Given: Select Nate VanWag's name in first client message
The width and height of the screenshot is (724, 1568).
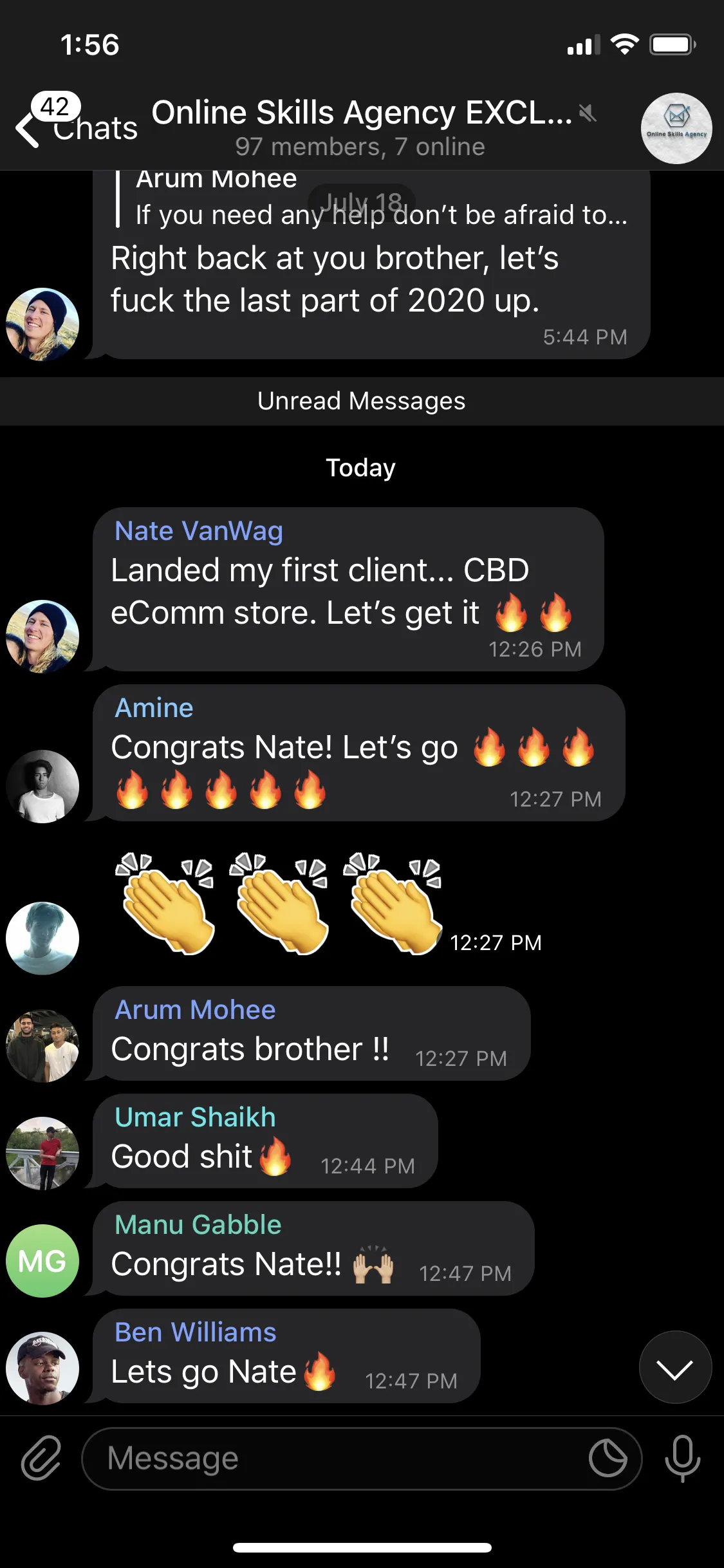Looking at the screenshot, I should pyautogui.click(x=198, y=532).
